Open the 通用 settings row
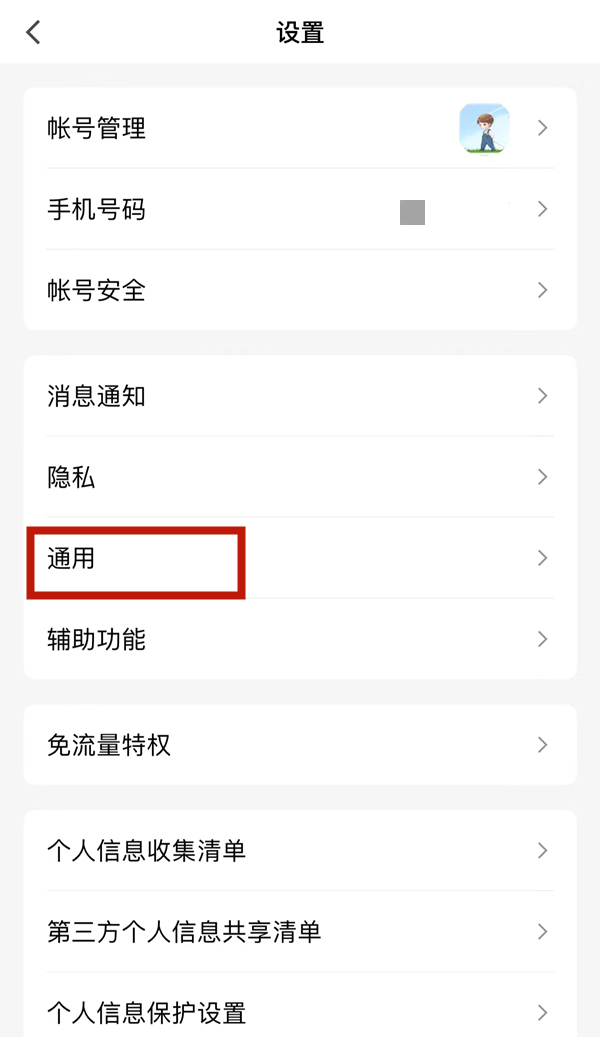This screenshot has width=600, height=1037. tap(300, 558)
